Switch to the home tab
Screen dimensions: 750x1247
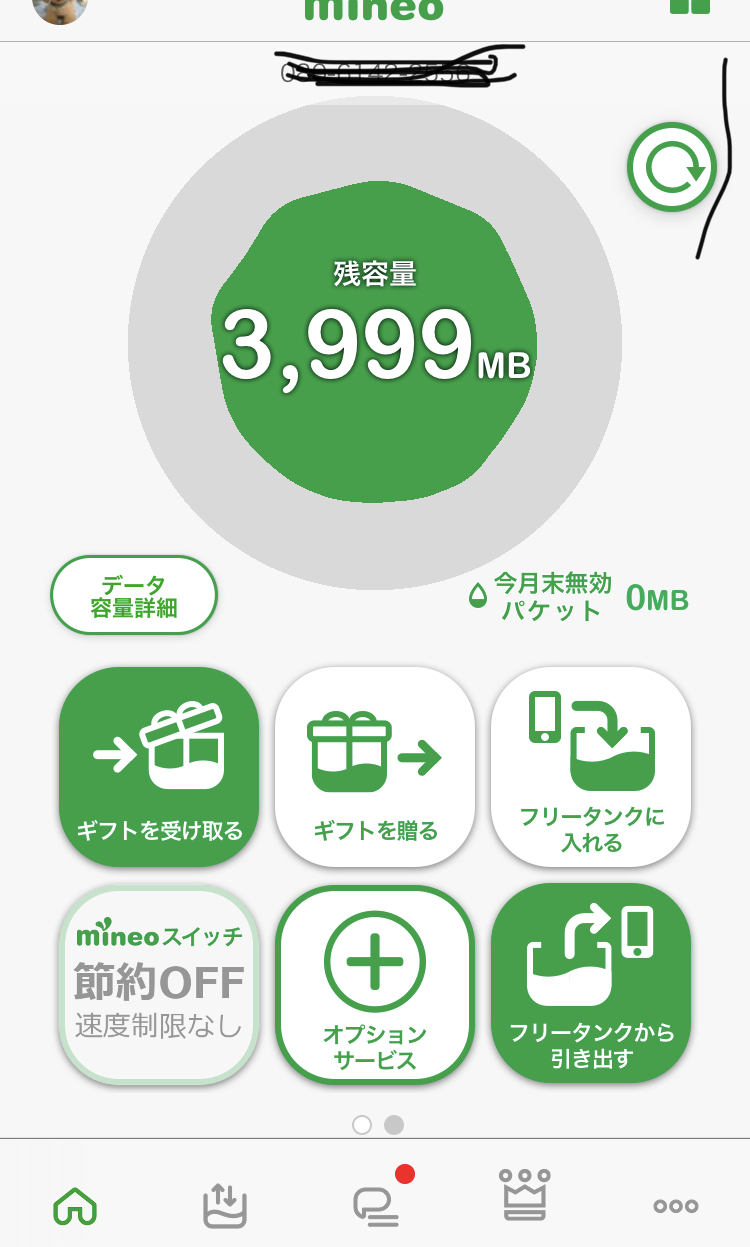[x=75, y=1206]
